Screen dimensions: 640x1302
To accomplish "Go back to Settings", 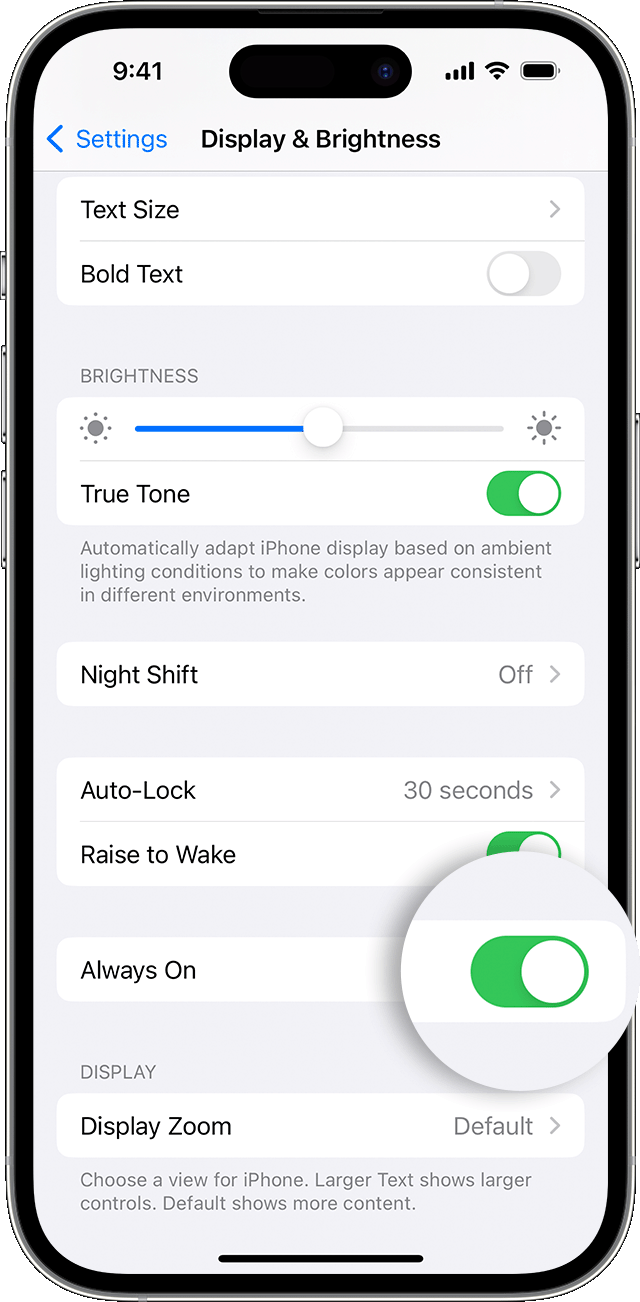I will 106,139.
